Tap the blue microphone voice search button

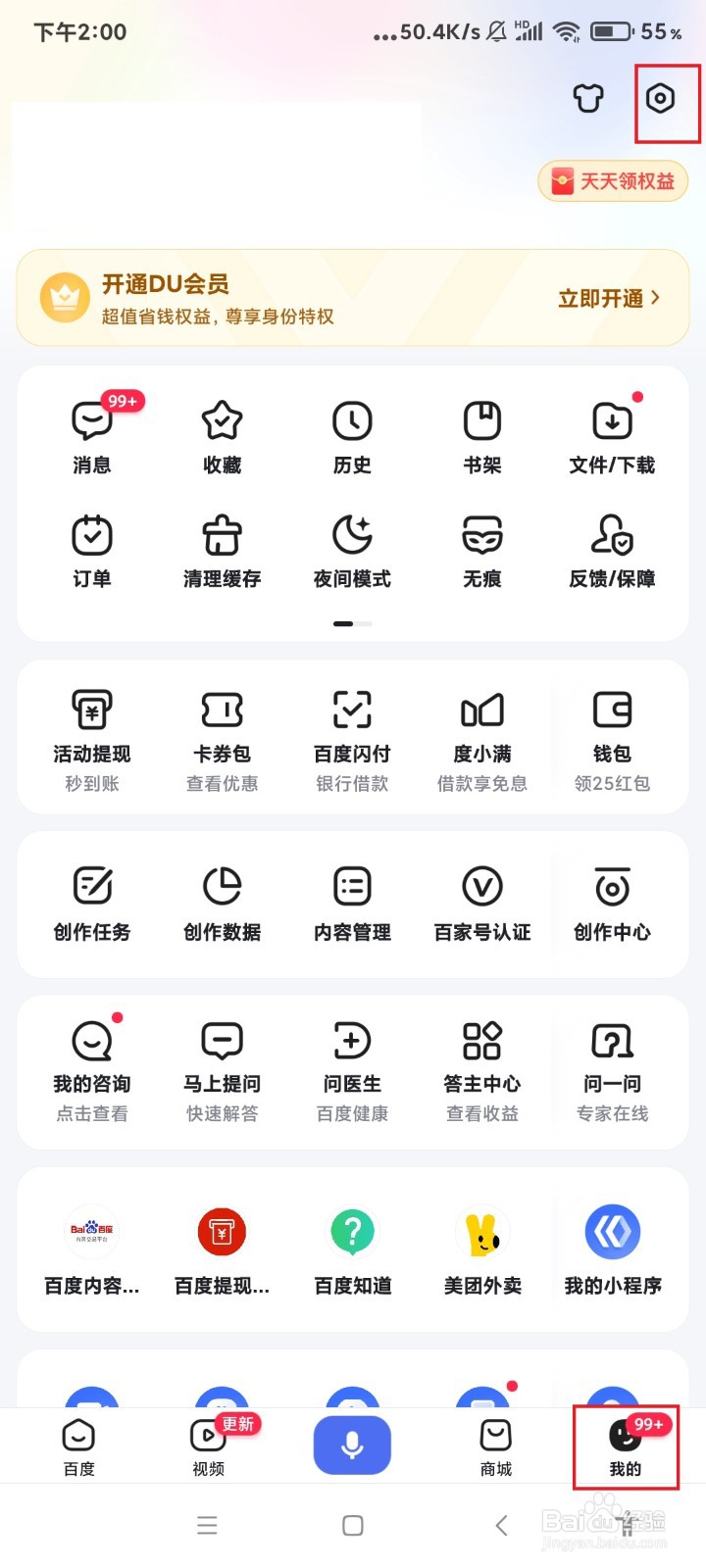coord(352,1445)
